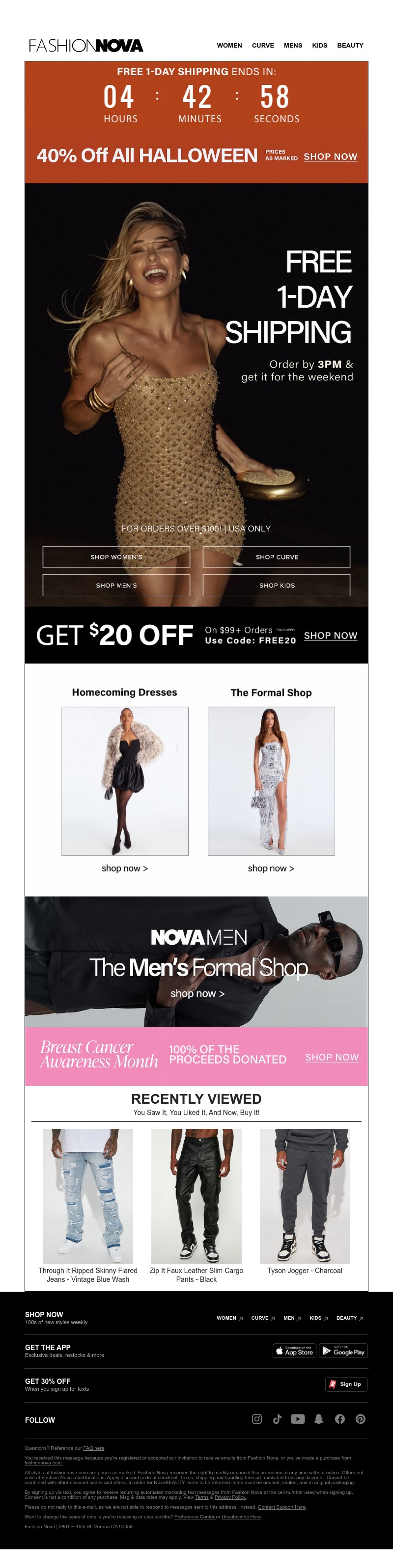Image resolution: width=393 pixels, height=1568 pixels.
Task: Open the BEAUTY category in header
Action: point(350,45)
